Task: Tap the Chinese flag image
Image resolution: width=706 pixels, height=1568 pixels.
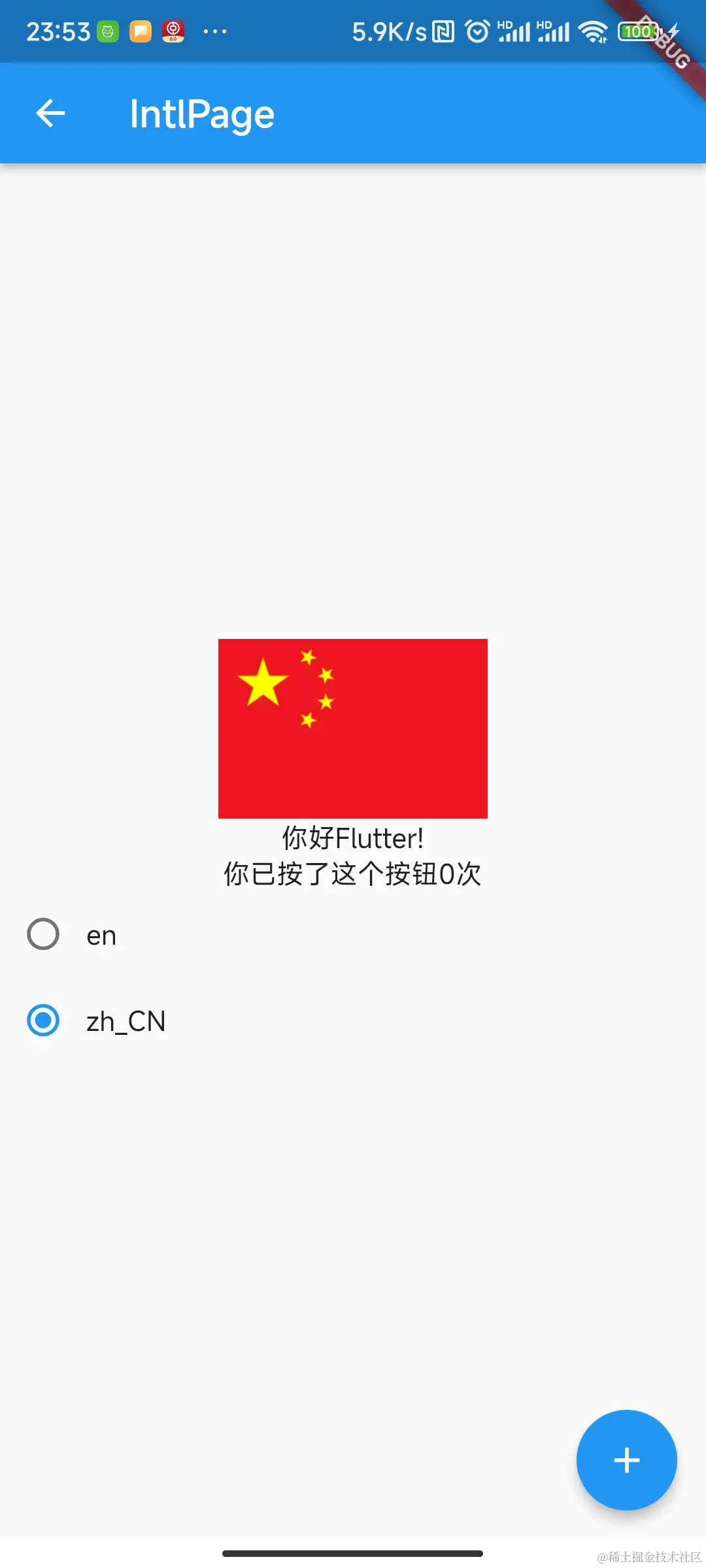Action: tap(352, 730)
